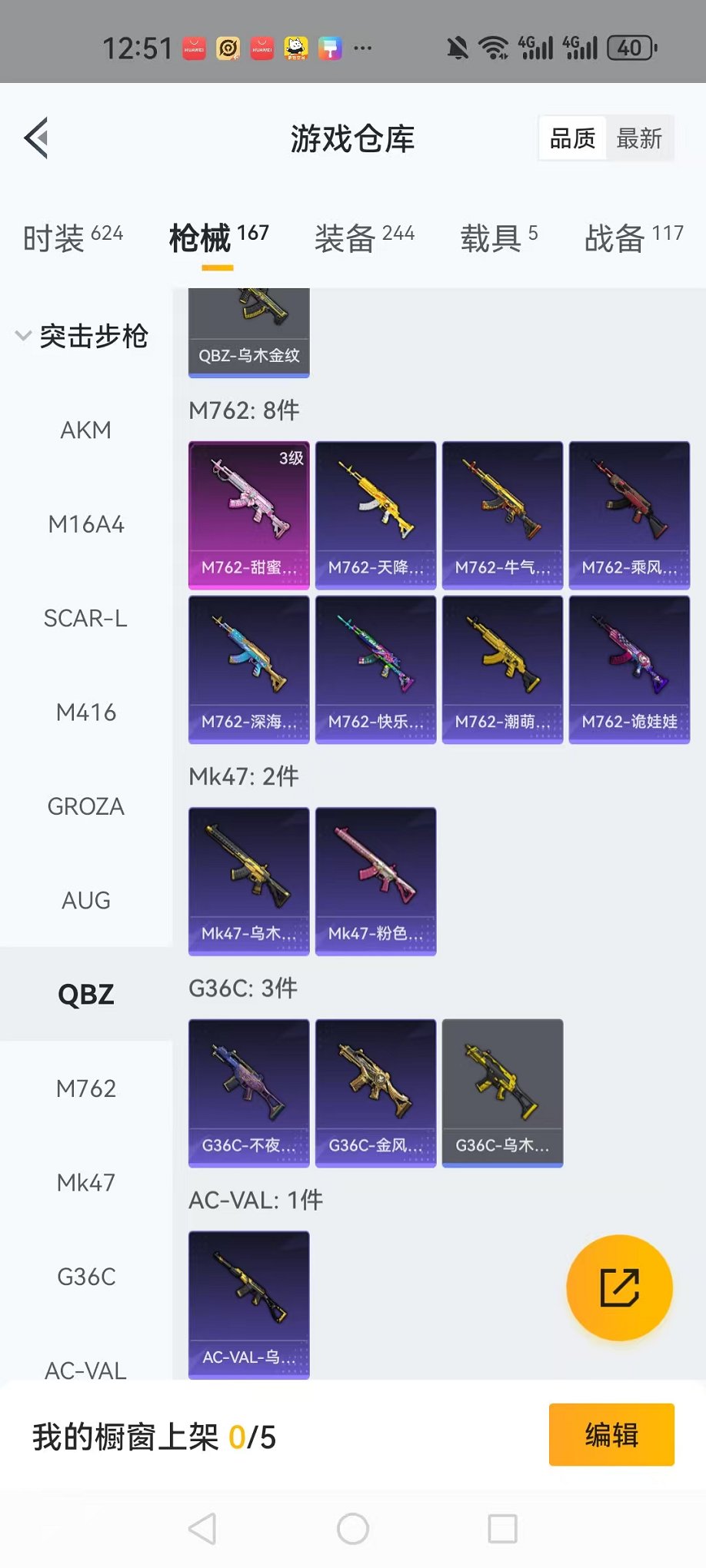Screen dimensions: 706x1568
Task: Sort the inventory by 最新
Action: 638,139
